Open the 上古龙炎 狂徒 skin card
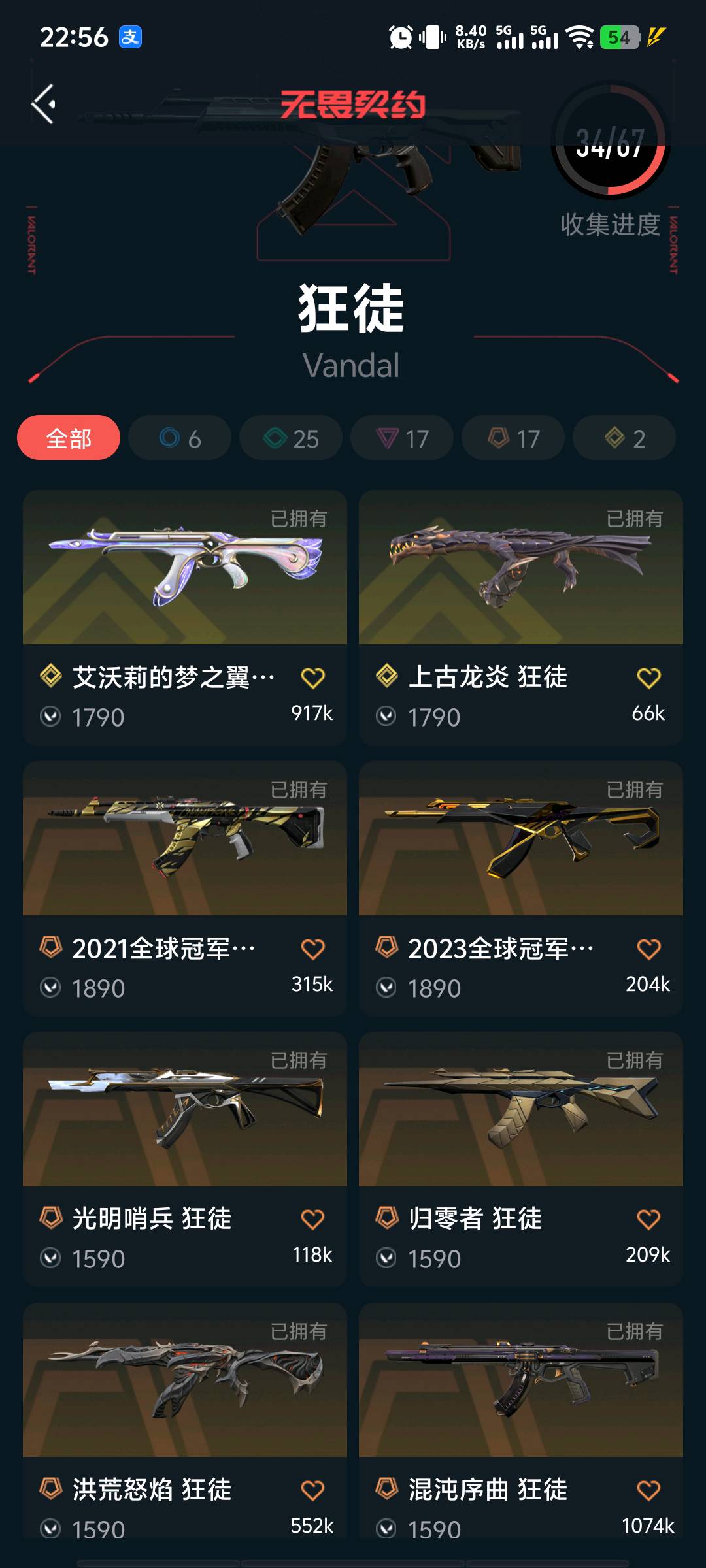 click(521, 568)
